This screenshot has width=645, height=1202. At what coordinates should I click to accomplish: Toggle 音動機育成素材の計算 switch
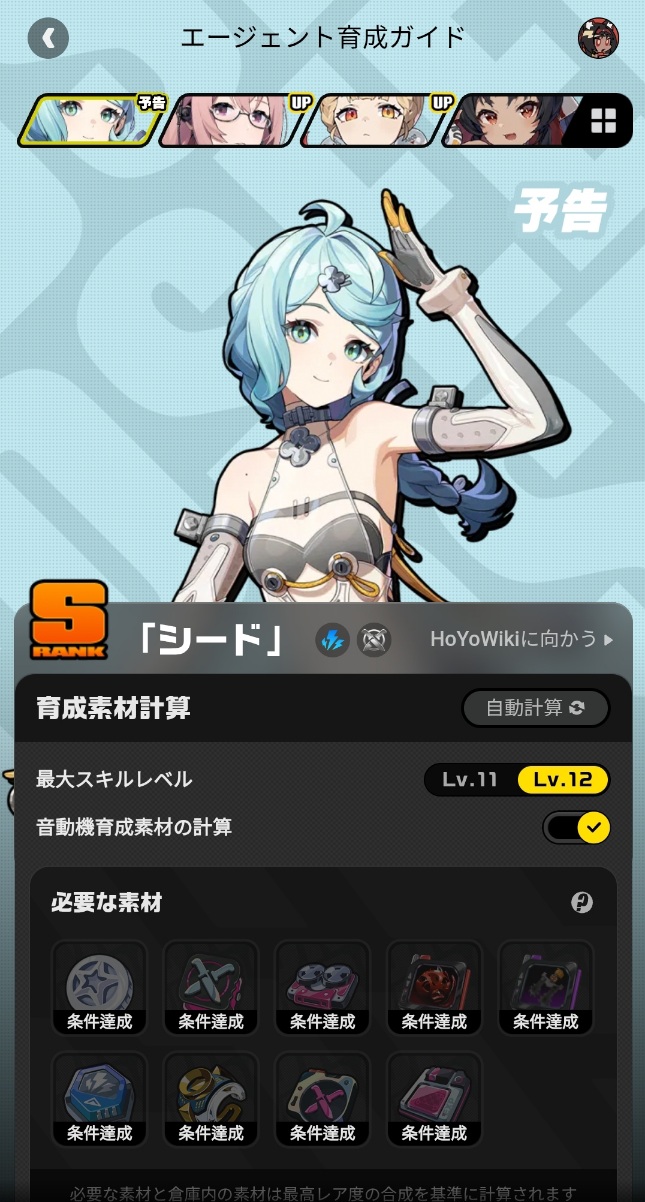[x=576, y=827]
